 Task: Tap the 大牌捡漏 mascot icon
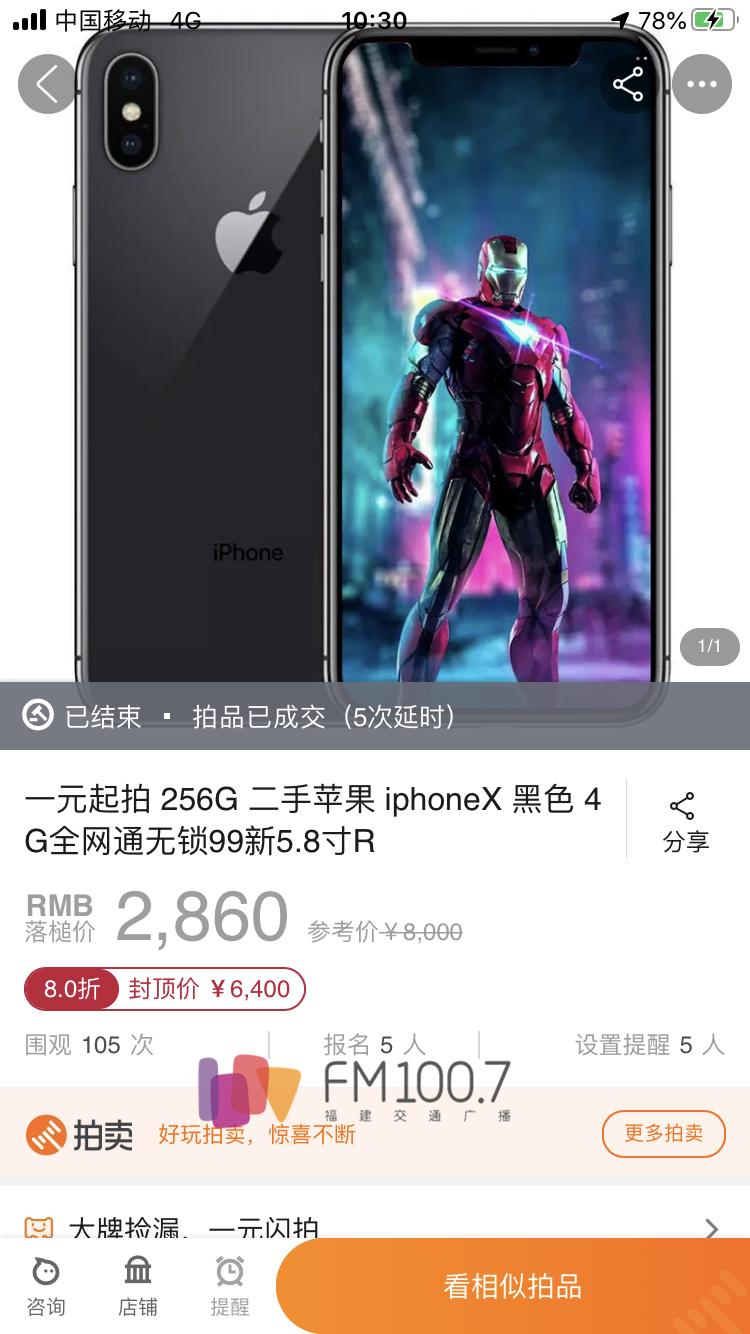36,1225
